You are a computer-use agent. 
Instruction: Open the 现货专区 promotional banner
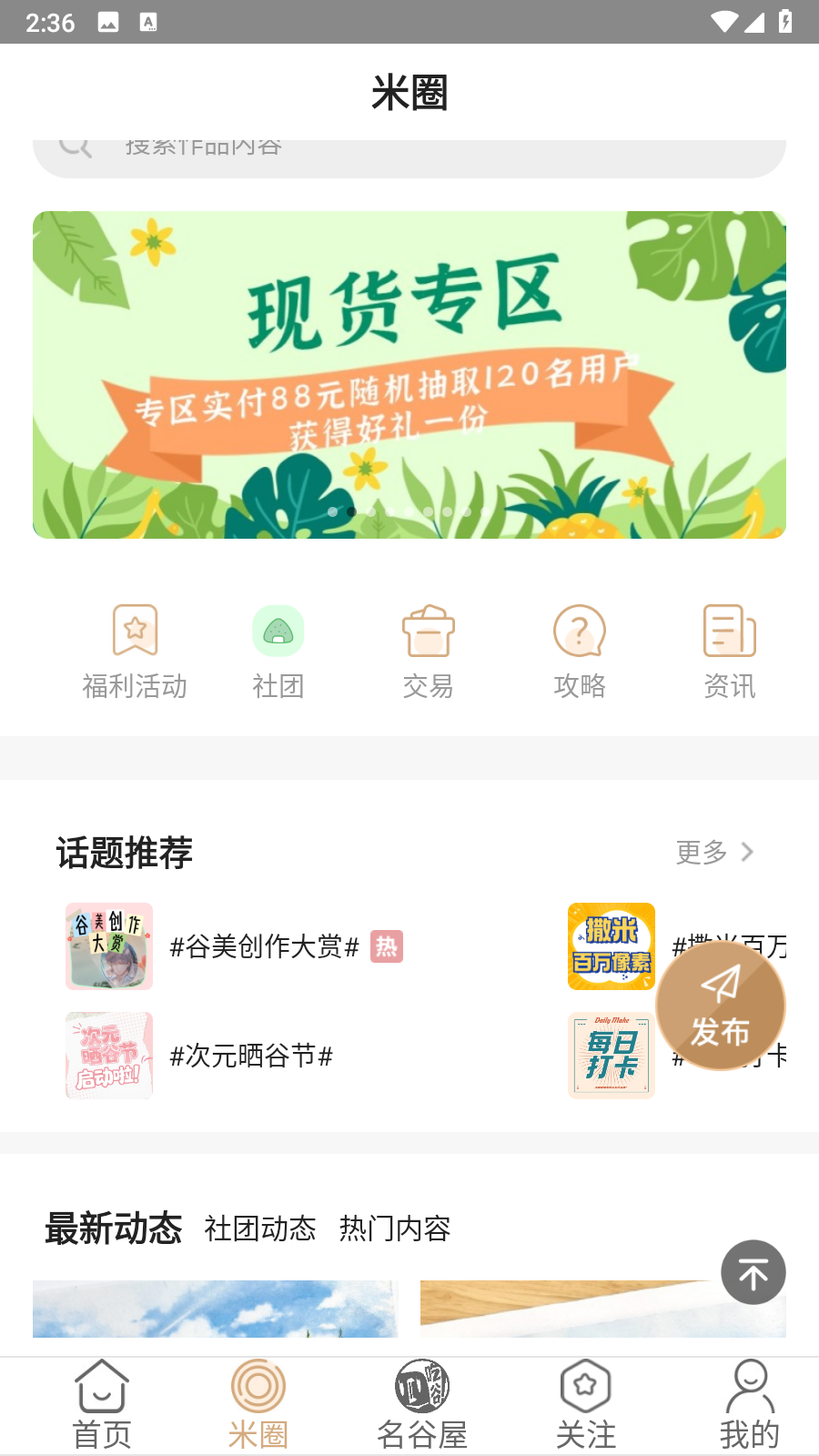coord(409,374)
